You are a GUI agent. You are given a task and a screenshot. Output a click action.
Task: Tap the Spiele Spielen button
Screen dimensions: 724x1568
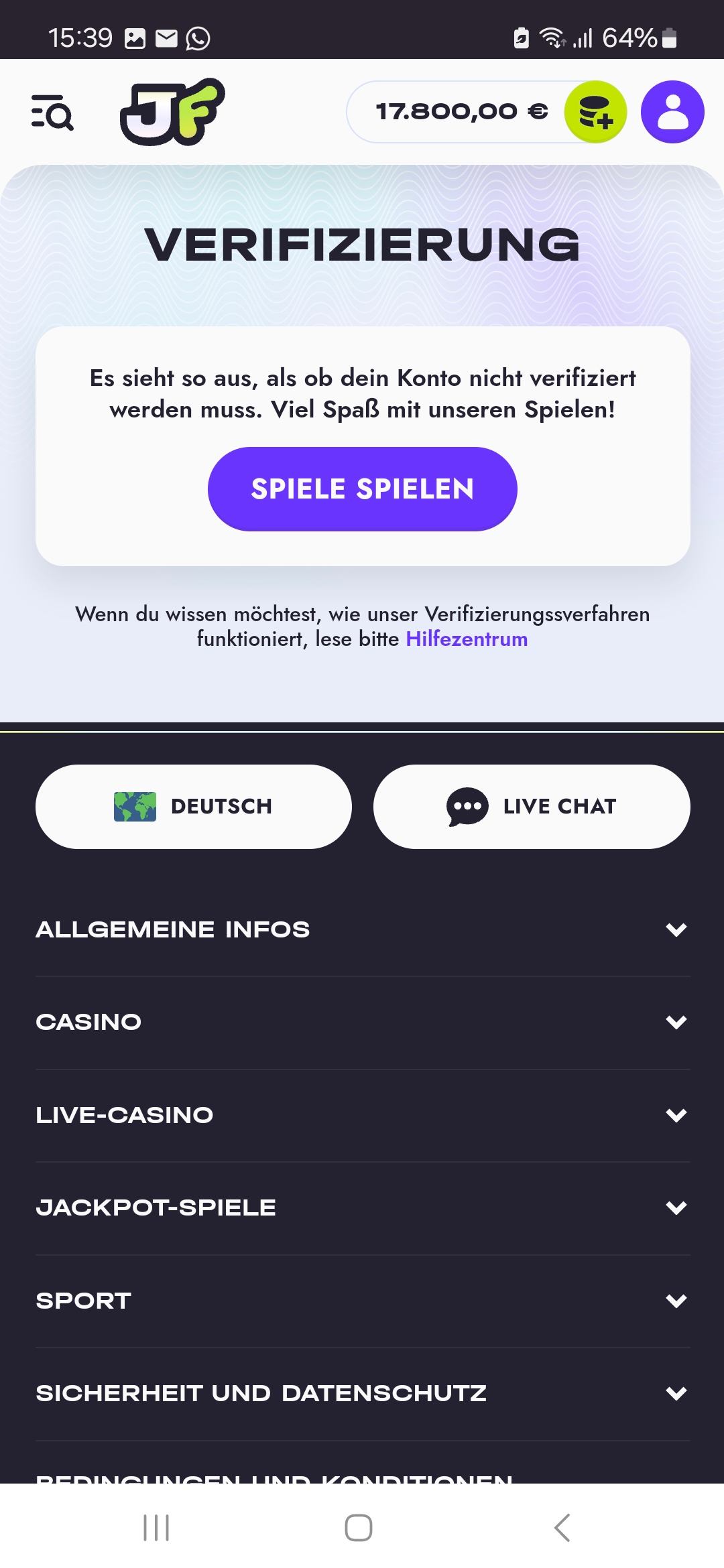[x=362, y=489]
